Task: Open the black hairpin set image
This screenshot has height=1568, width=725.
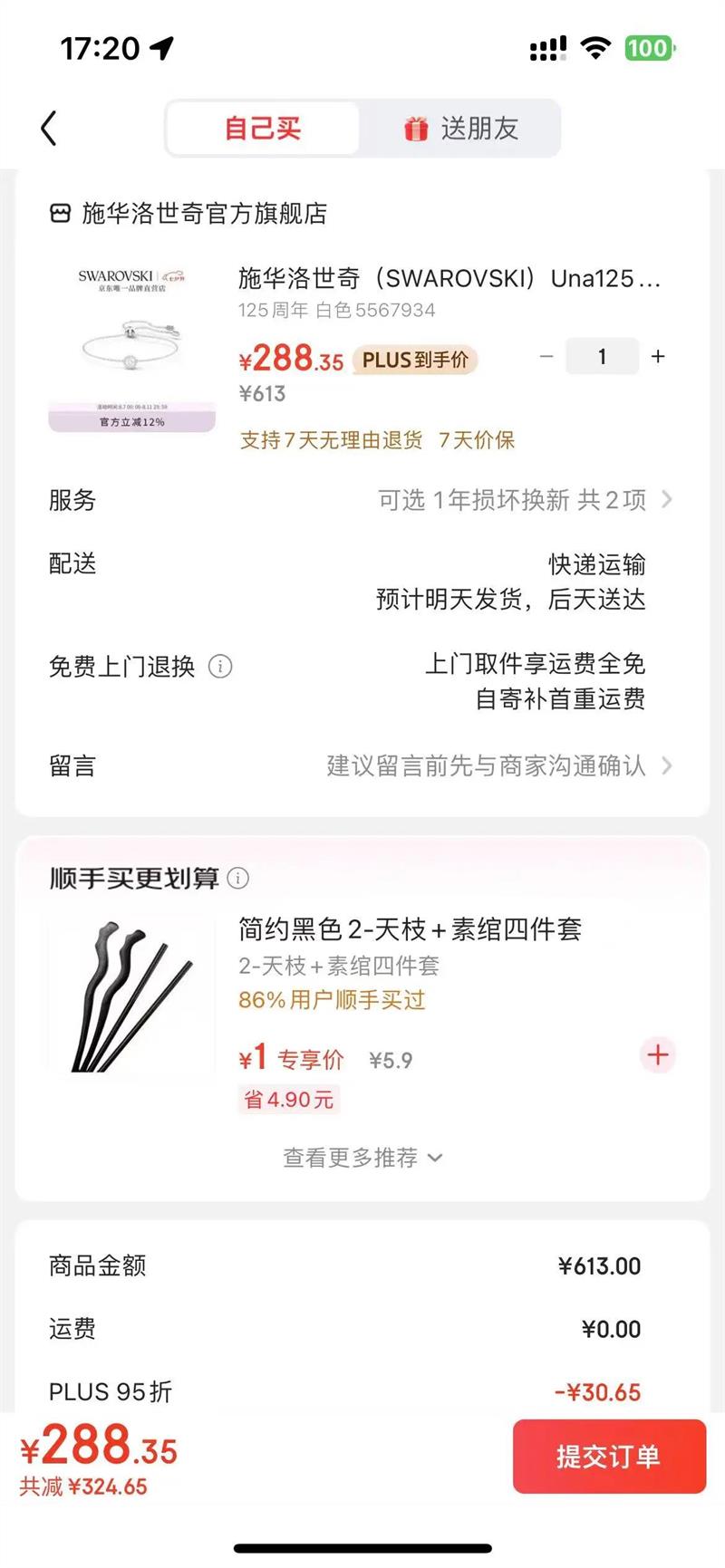Action: (x=132, y=996)
